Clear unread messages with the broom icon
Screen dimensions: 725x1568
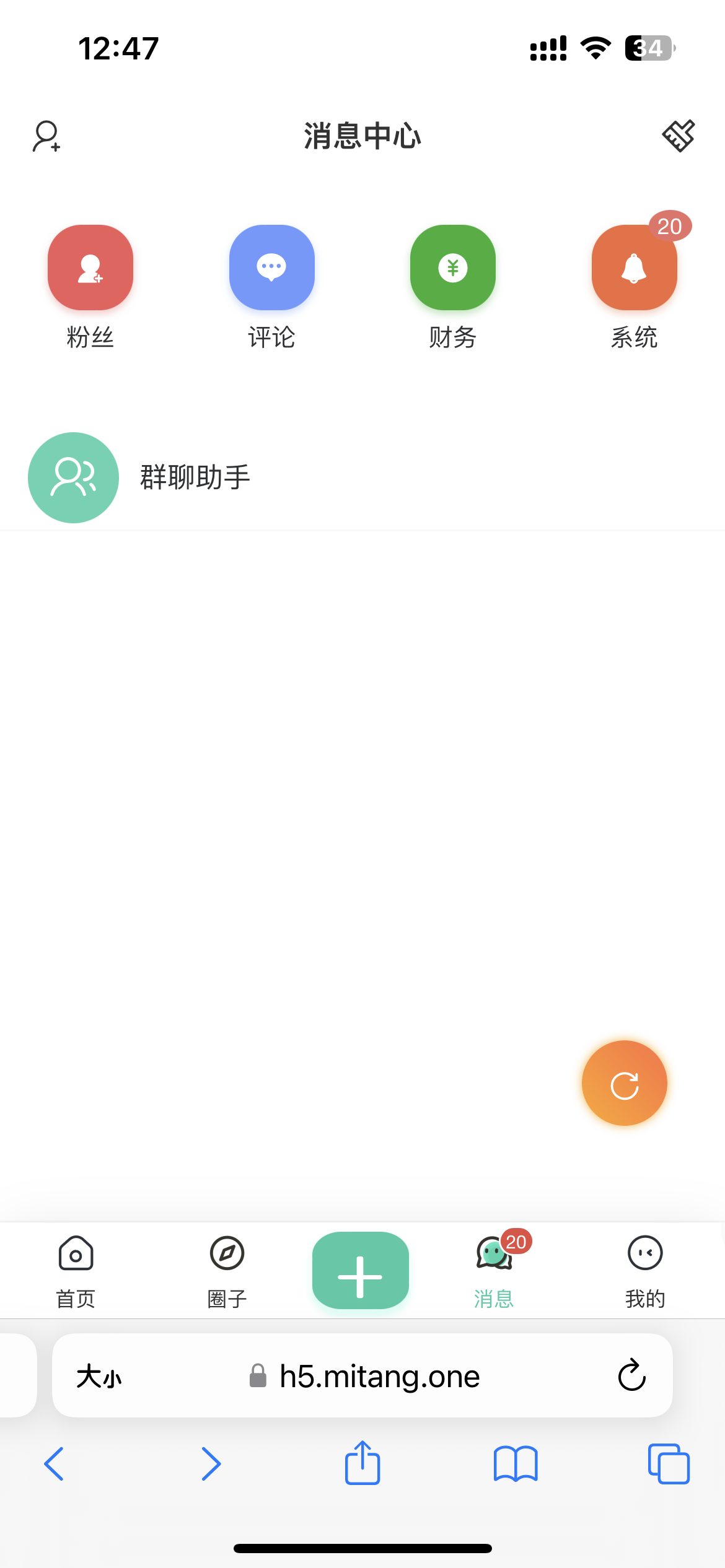point(679,136)
